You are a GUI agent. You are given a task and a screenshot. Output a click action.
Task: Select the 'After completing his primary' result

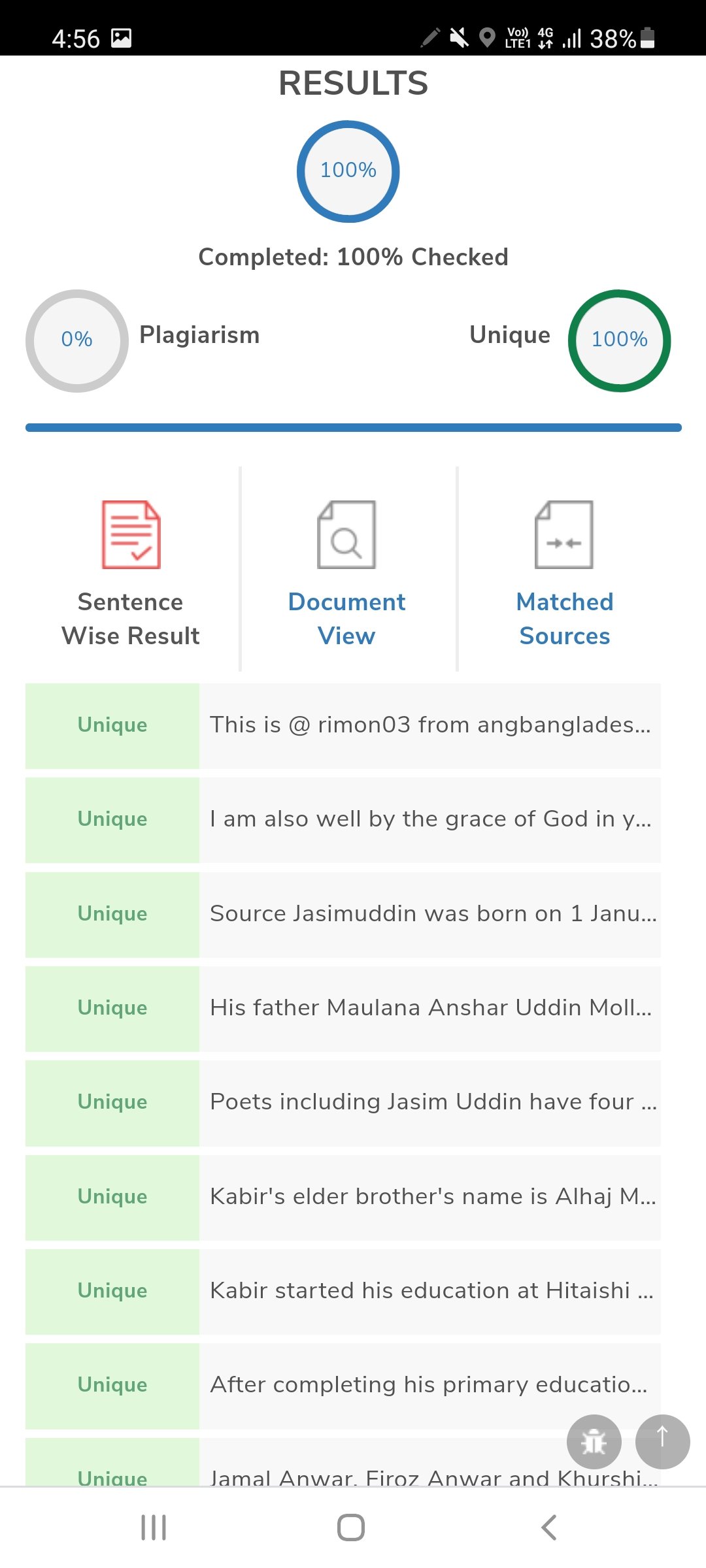343,1386
